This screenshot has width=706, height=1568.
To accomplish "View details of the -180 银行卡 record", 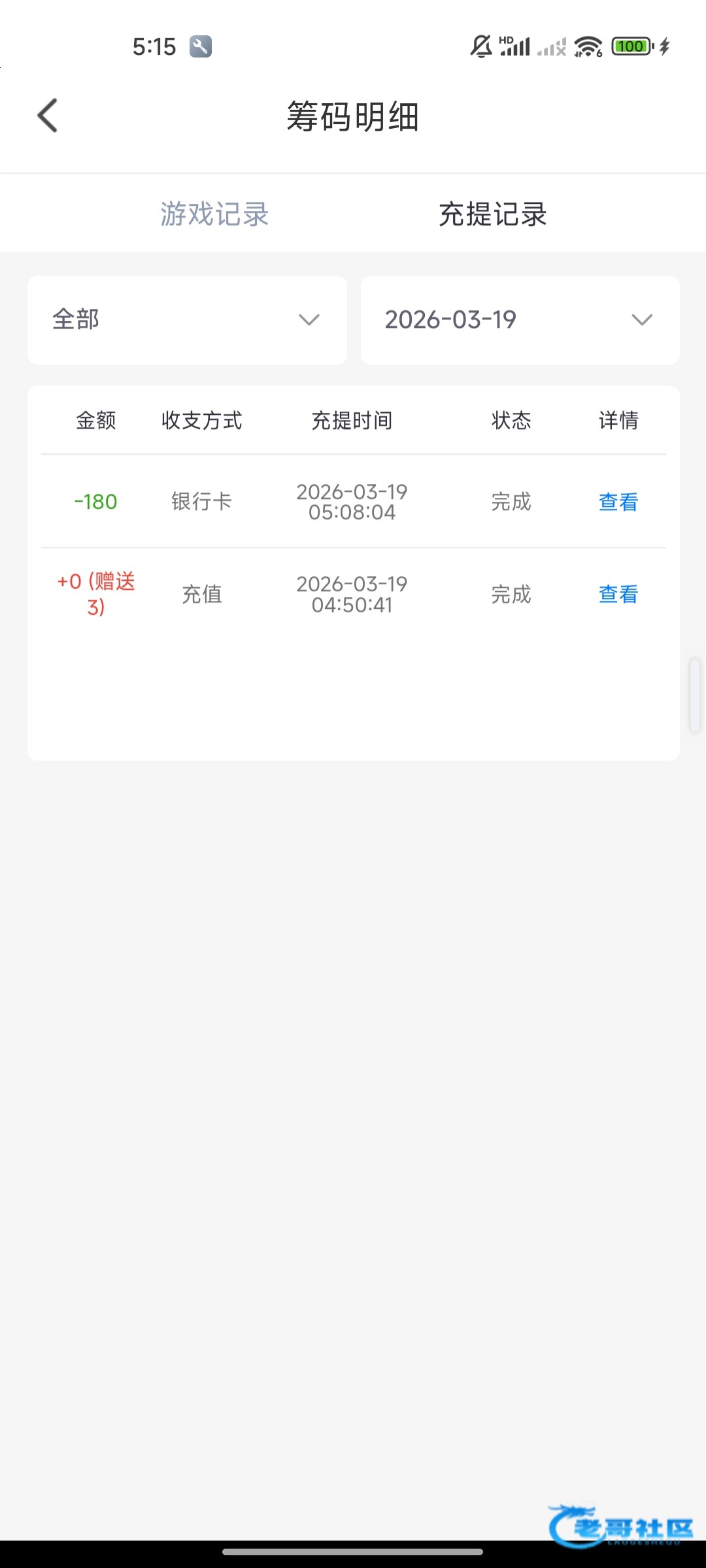I will coord(618,502).
